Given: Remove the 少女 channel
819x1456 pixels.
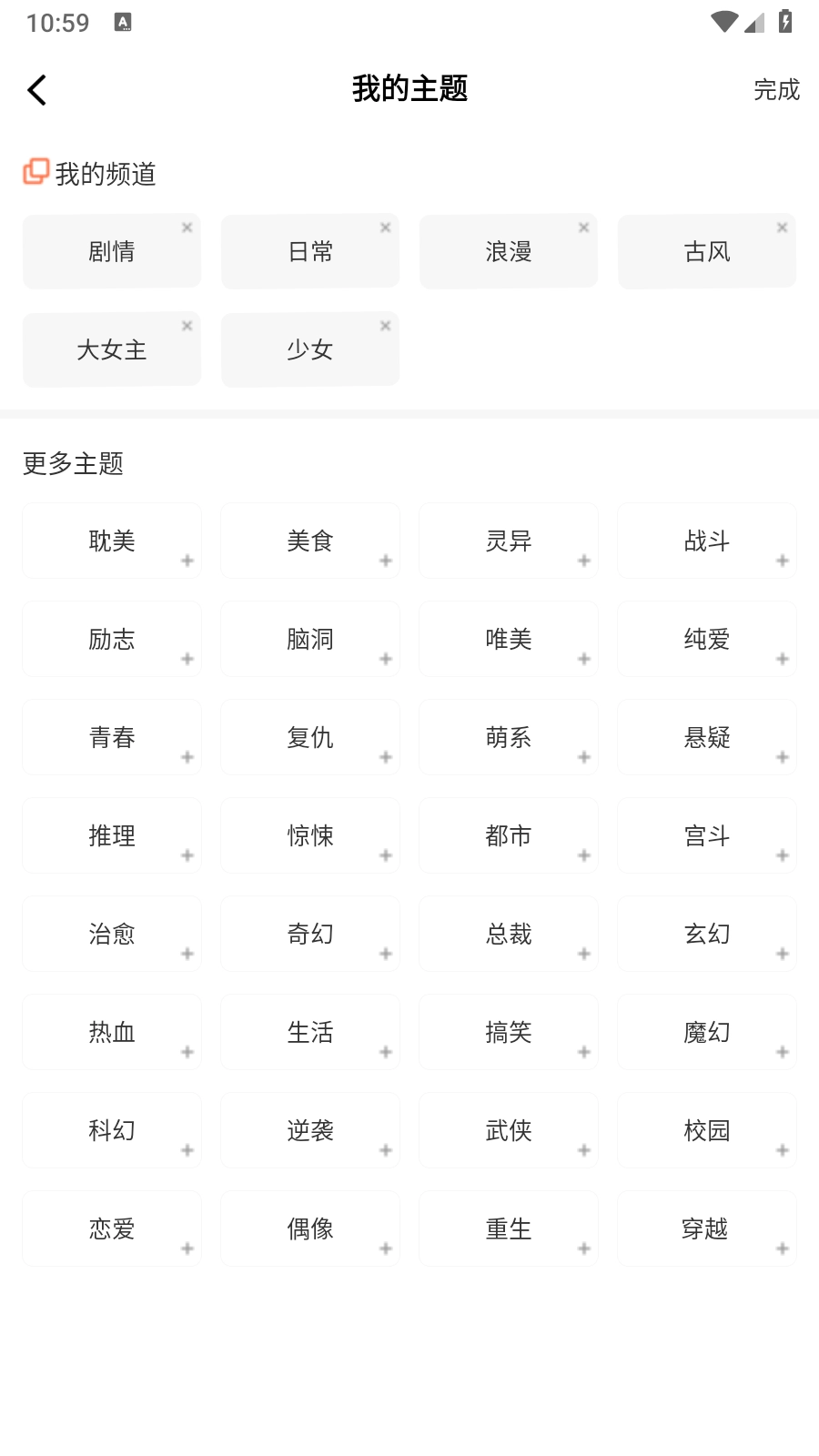Looking at the screenshot, I should [x=387, y=325].
